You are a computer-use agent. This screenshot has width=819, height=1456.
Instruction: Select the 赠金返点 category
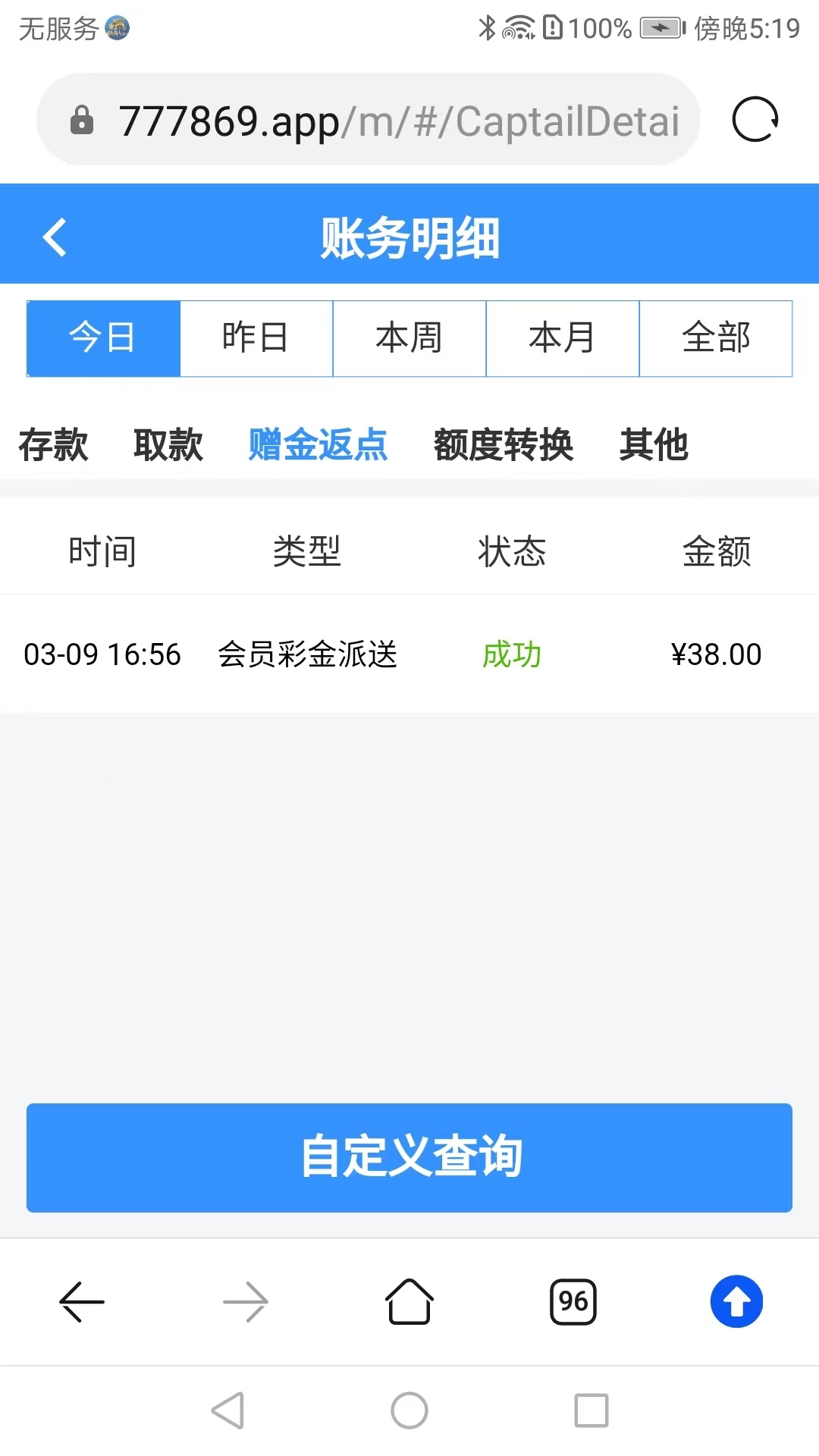click(318, 444)
